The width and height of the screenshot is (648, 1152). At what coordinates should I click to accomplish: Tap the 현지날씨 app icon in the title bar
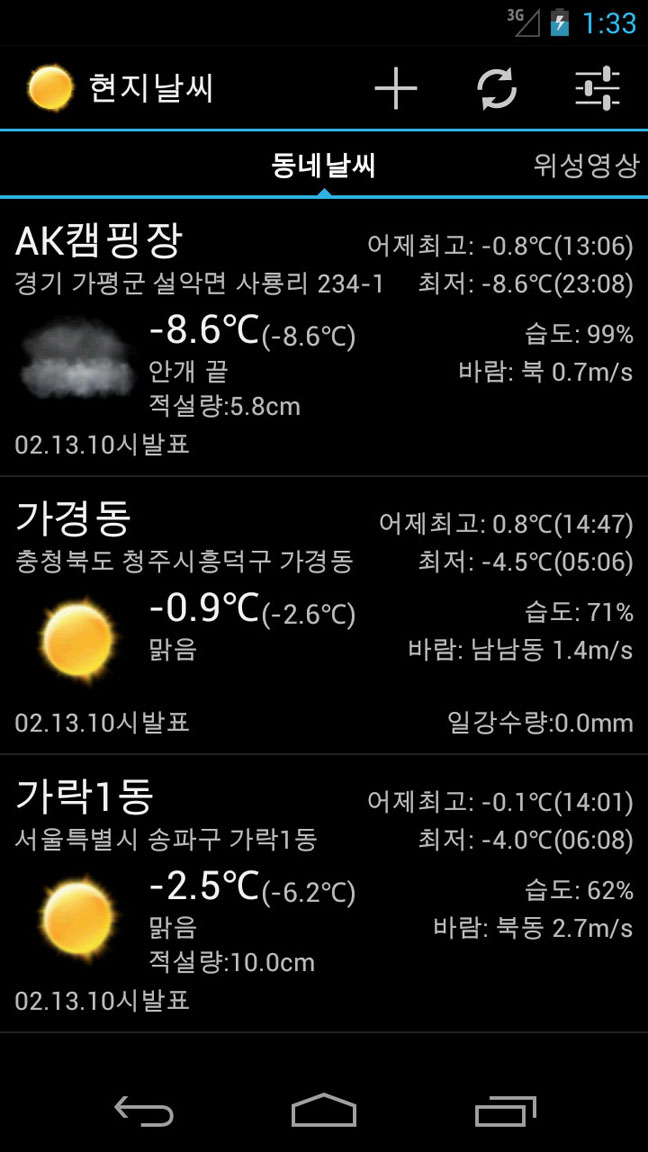click(x=50, y=88)
